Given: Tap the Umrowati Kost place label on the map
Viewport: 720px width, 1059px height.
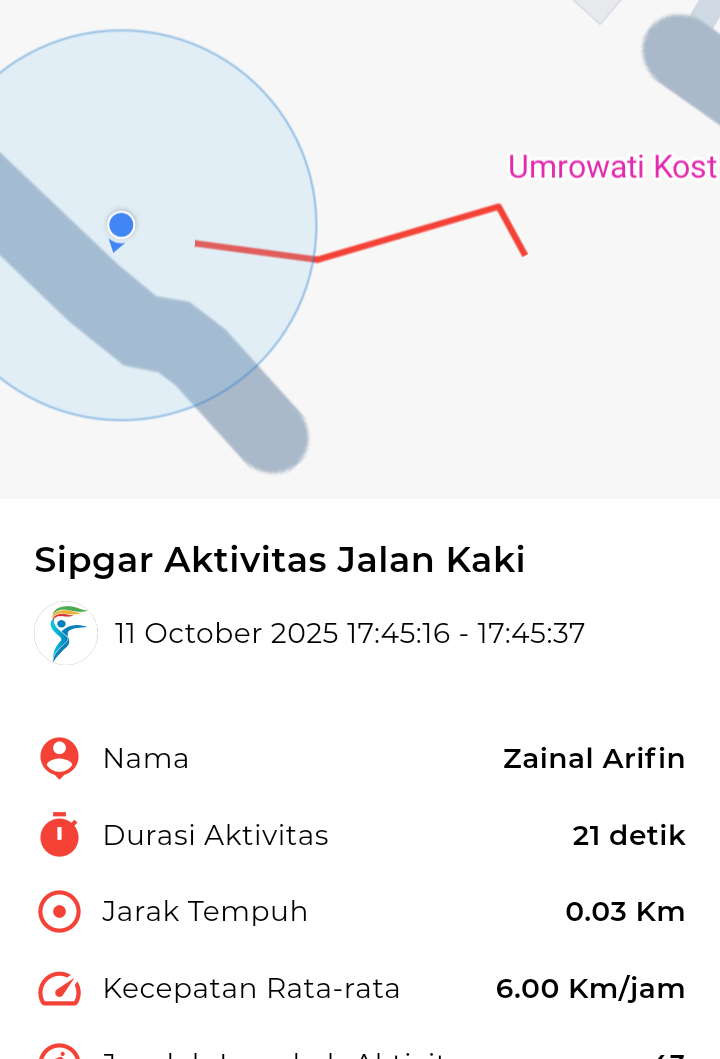Looking at the screenshot, I should click(x=612, y=166).
